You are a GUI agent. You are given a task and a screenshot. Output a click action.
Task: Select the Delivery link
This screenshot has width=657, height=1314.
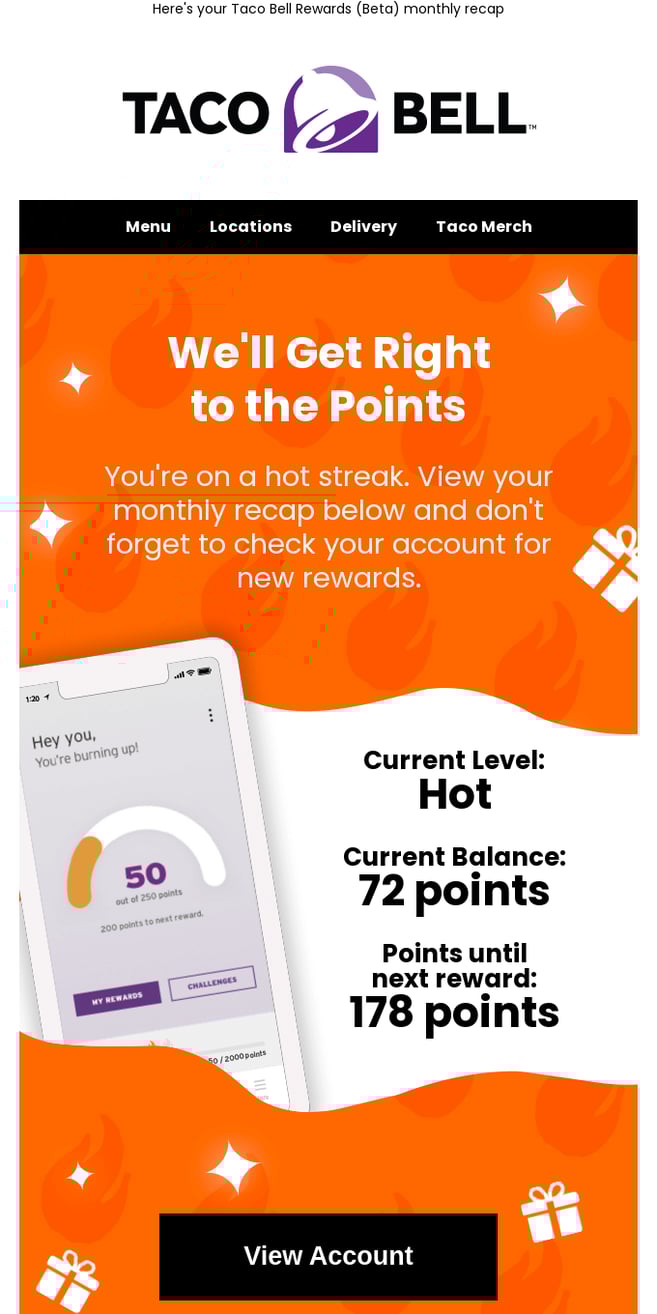pos(363,227)
